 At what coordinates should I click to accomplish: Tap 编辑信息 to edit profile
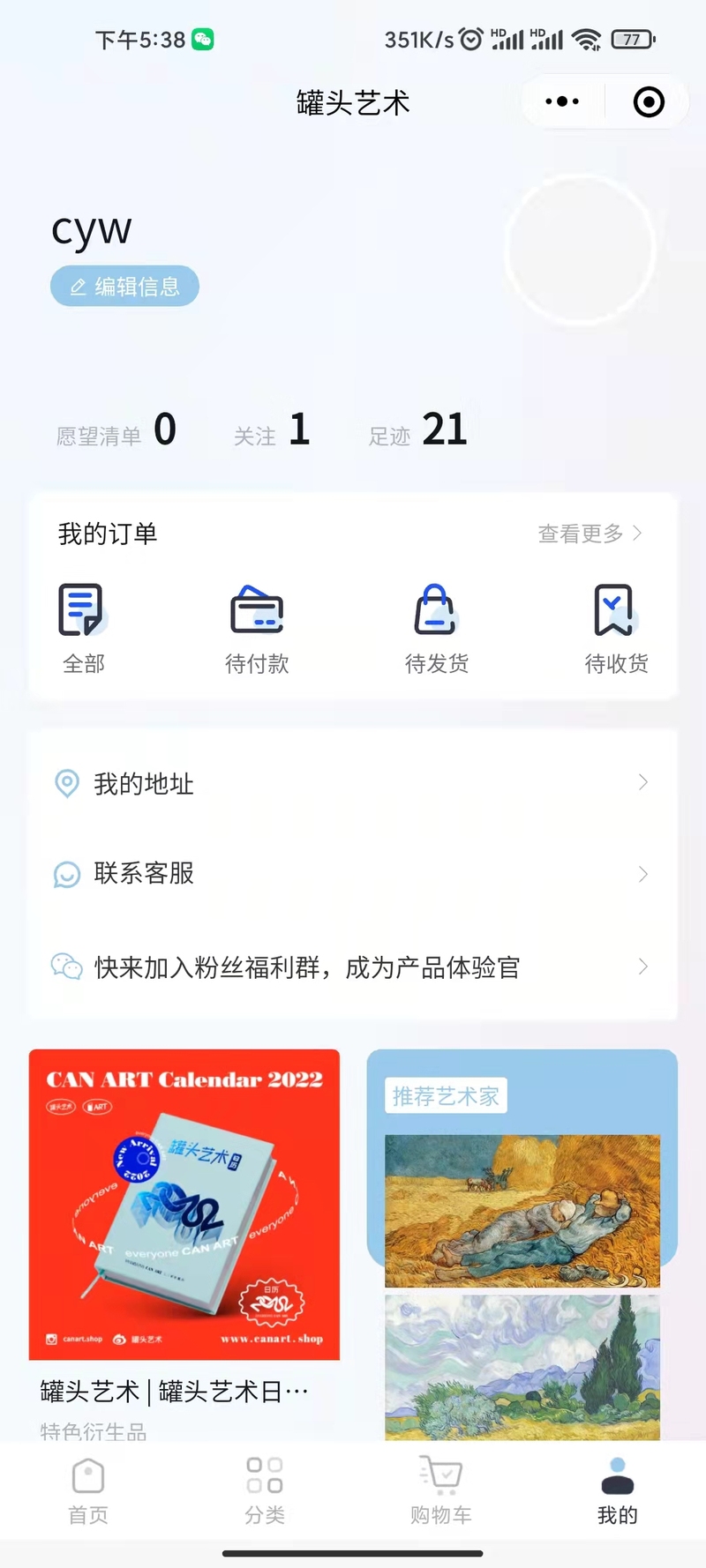pos(124,287)
